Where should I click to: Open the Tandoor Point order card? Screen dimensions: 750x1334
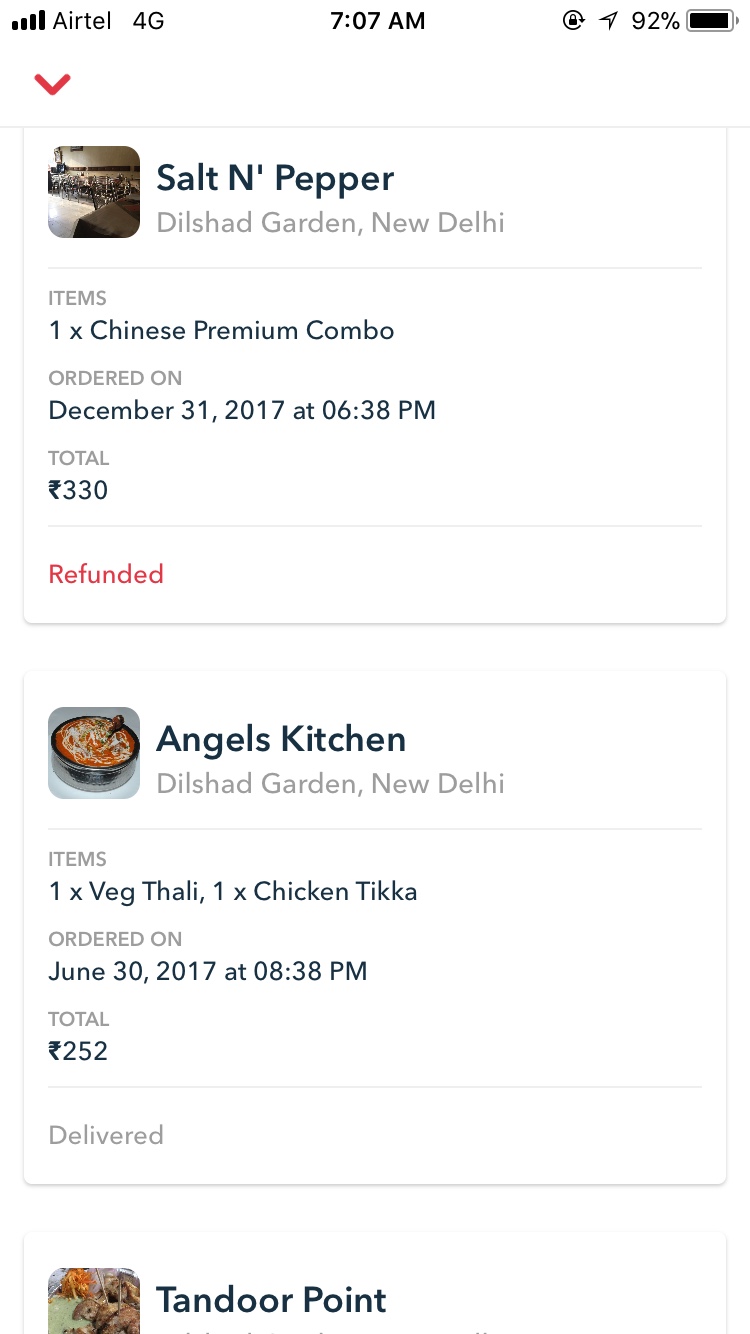(x=374, y=1295)
